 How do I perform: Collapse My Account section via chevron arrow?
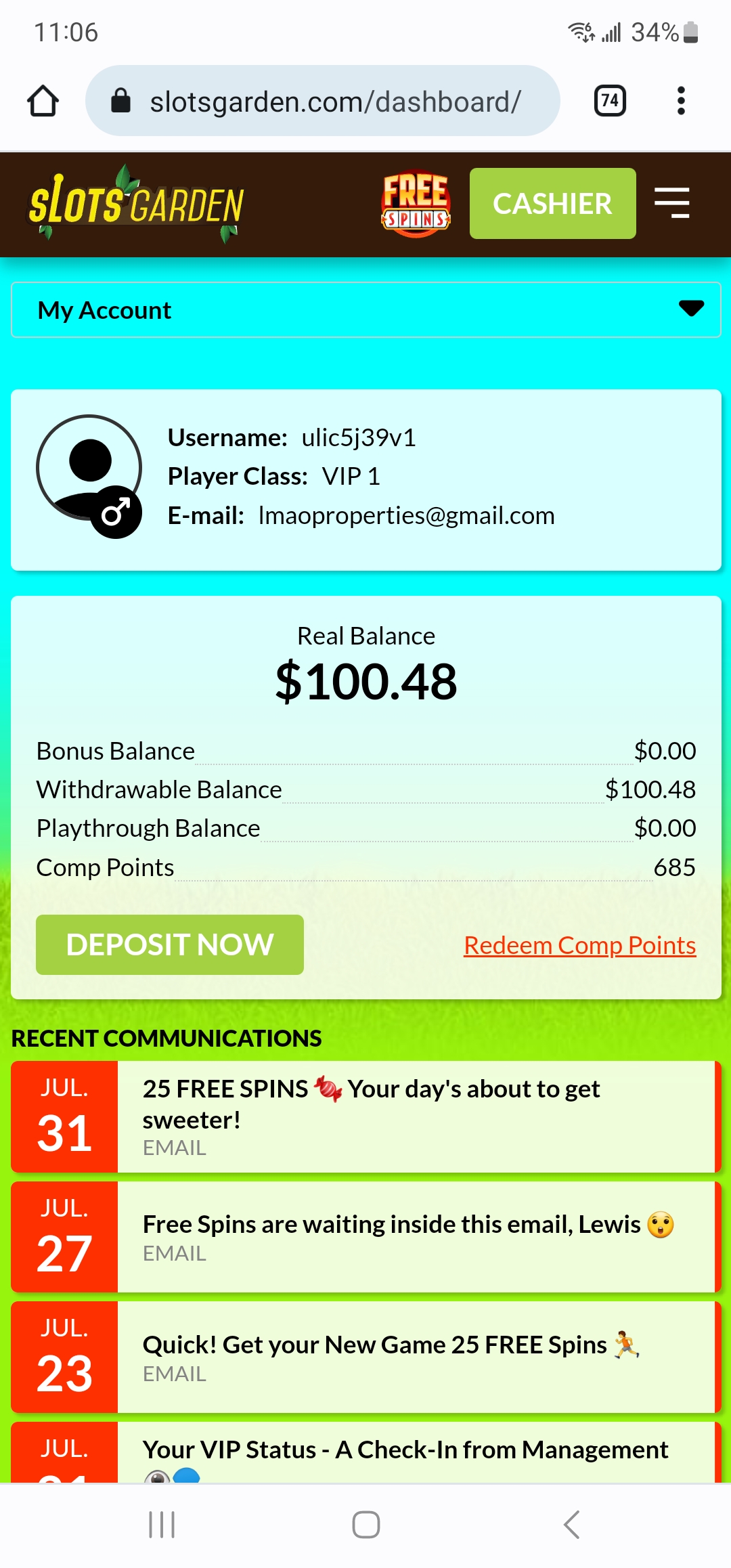coord(691,310)
